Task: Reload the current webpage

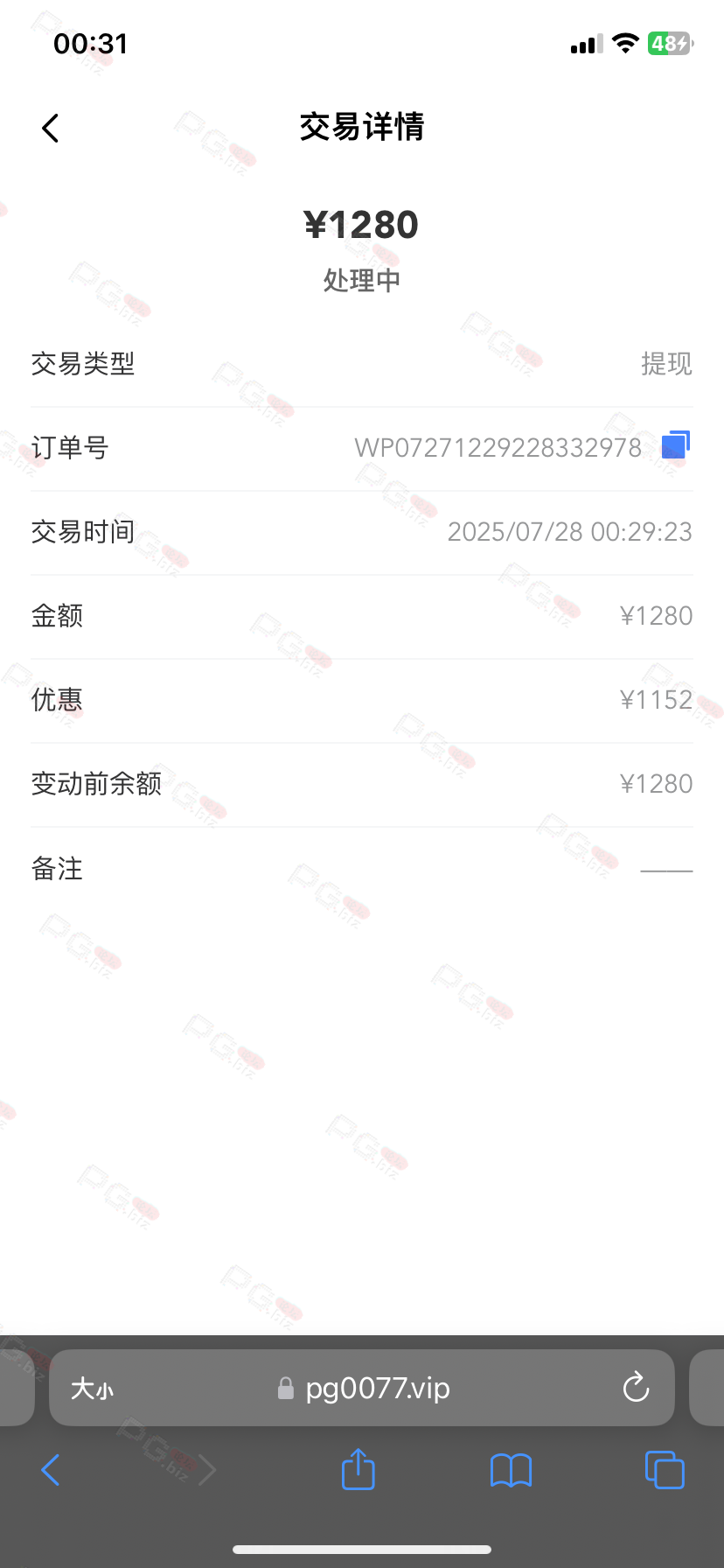Action: coord(636,1388)
